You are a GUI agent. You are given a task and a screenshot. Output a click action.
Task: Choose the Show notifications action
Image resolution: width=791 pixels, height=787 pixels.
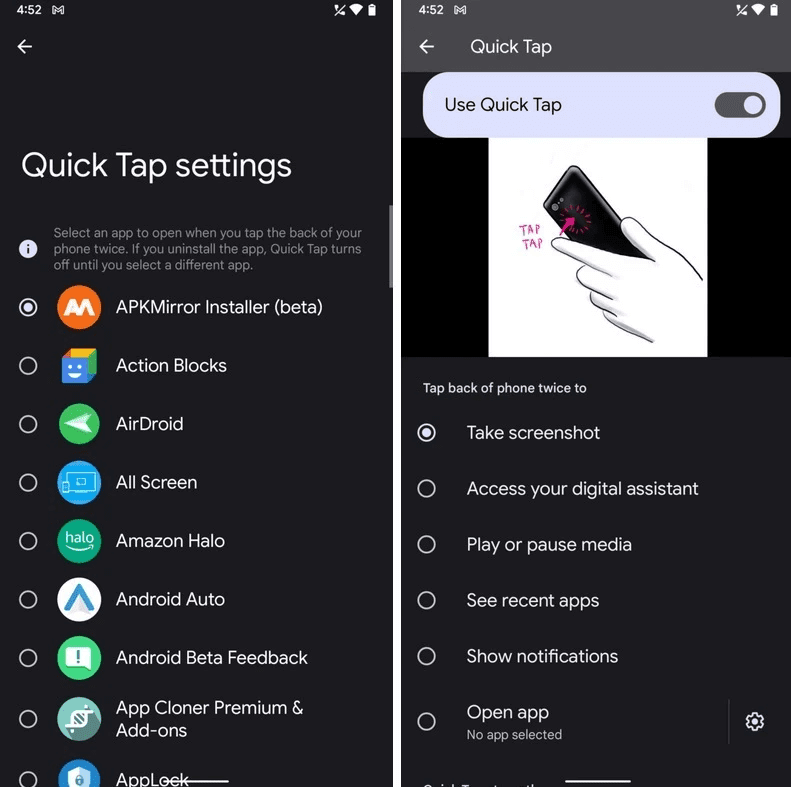coord(596,656)
